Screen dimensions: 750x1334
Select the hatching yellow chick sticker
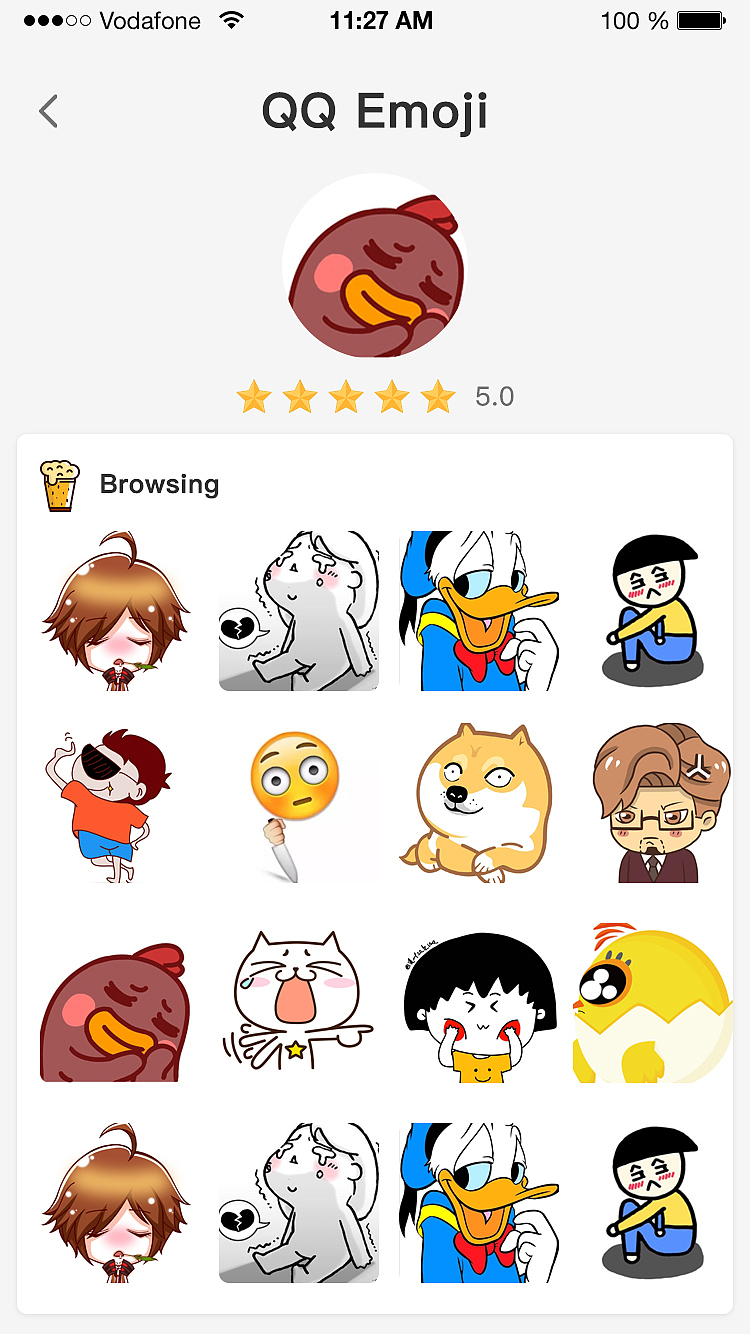(652, 1002)
